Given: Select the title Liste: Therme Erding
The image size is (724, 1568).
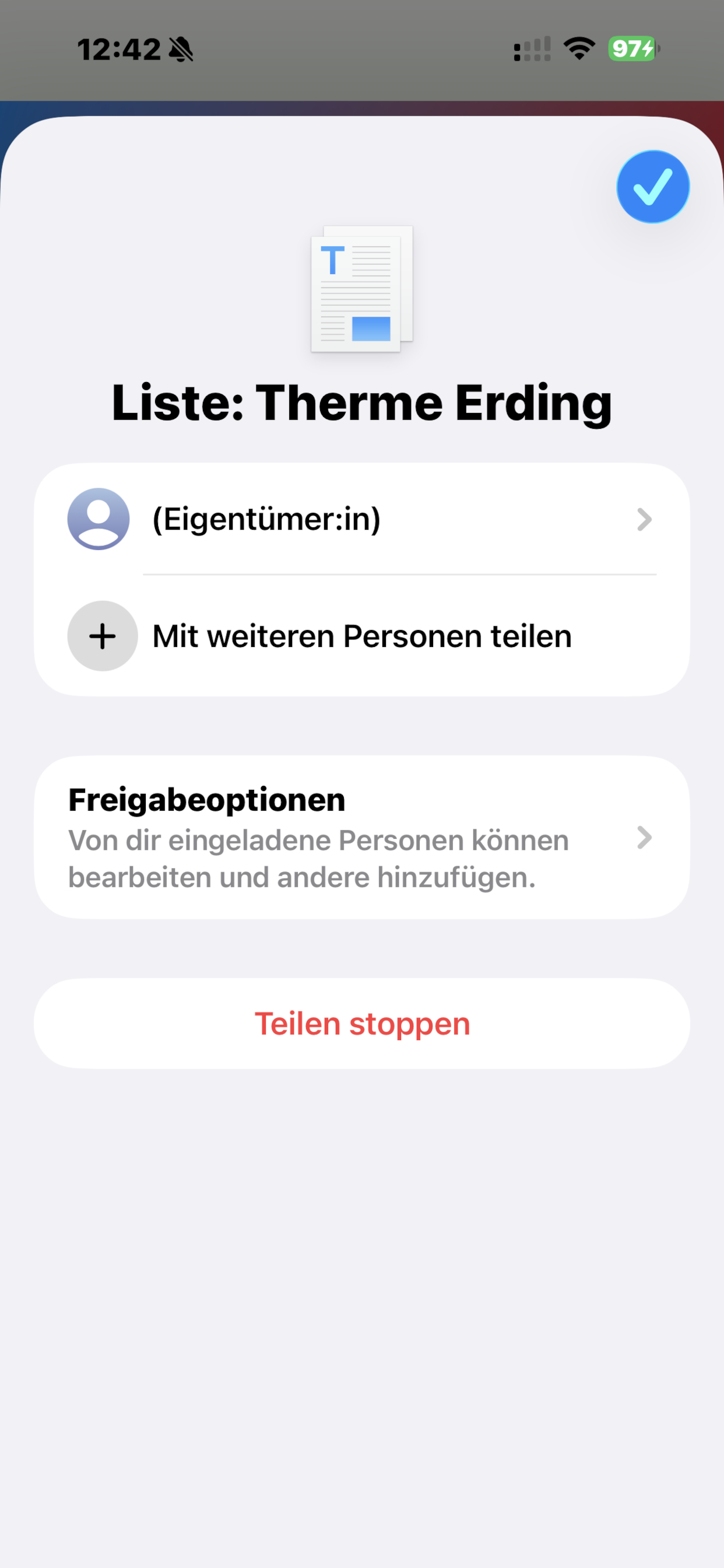Looking at the screenshot, I should coord(362,402).
